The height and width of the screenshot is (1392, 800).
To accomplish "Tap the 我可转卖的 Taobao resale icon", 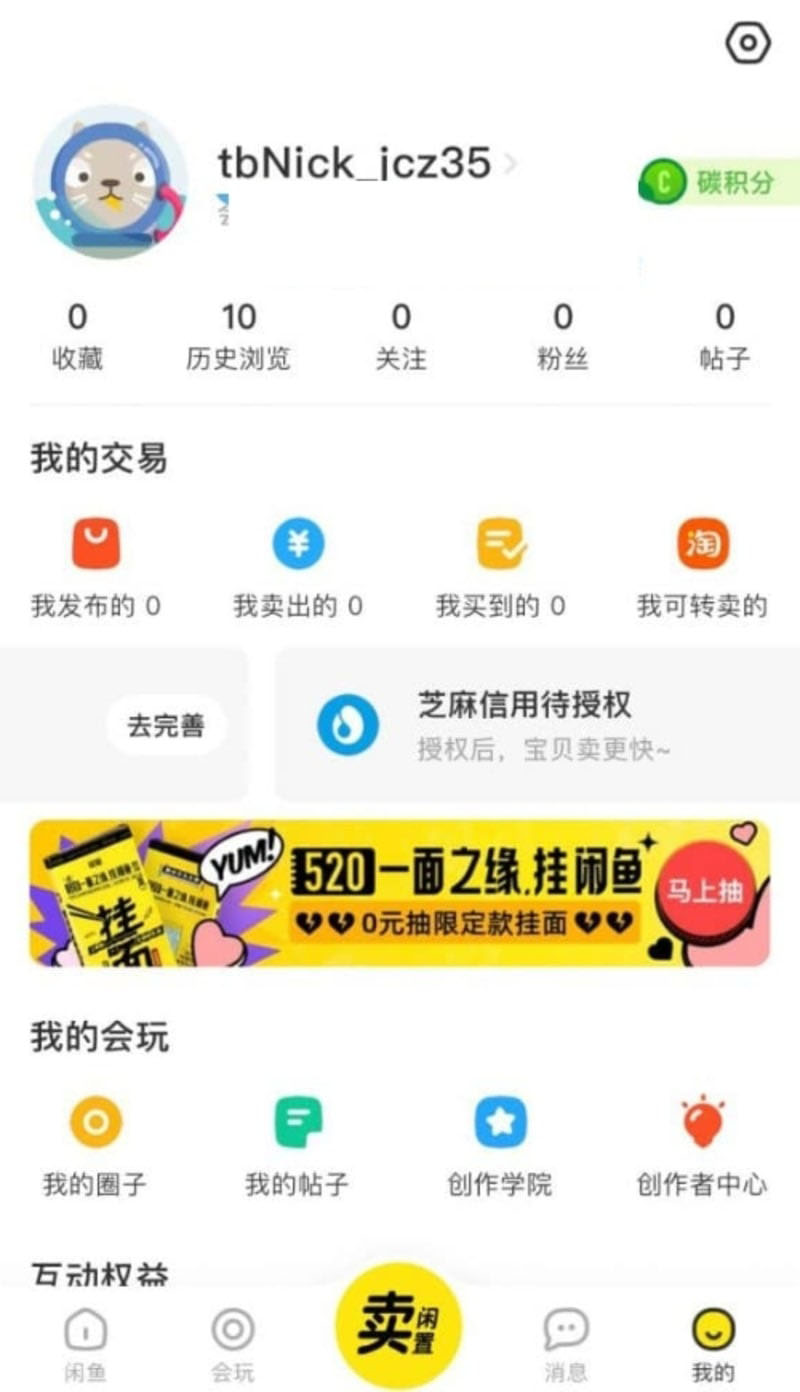I will [703, 545].
